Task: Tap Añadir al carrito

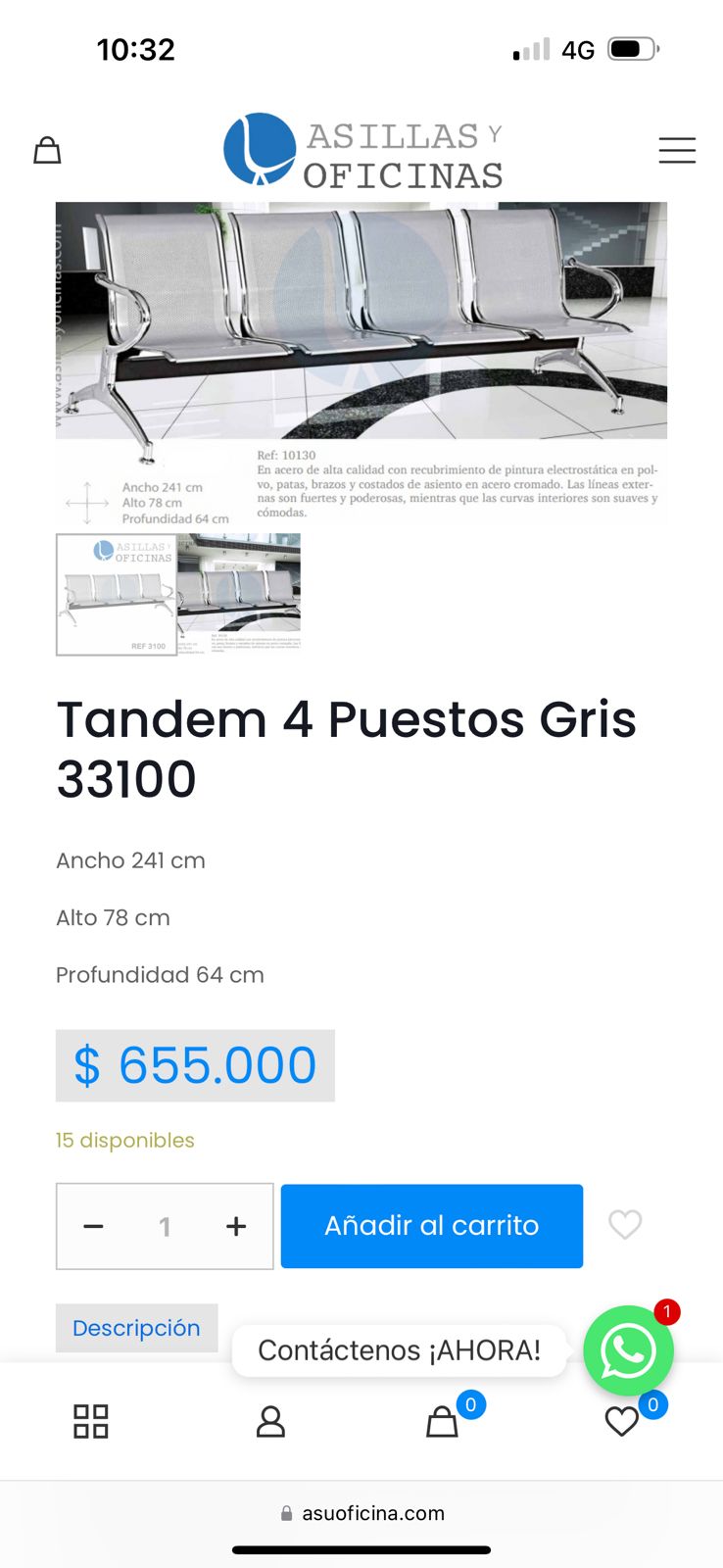Action: (x=431, y=1226)
